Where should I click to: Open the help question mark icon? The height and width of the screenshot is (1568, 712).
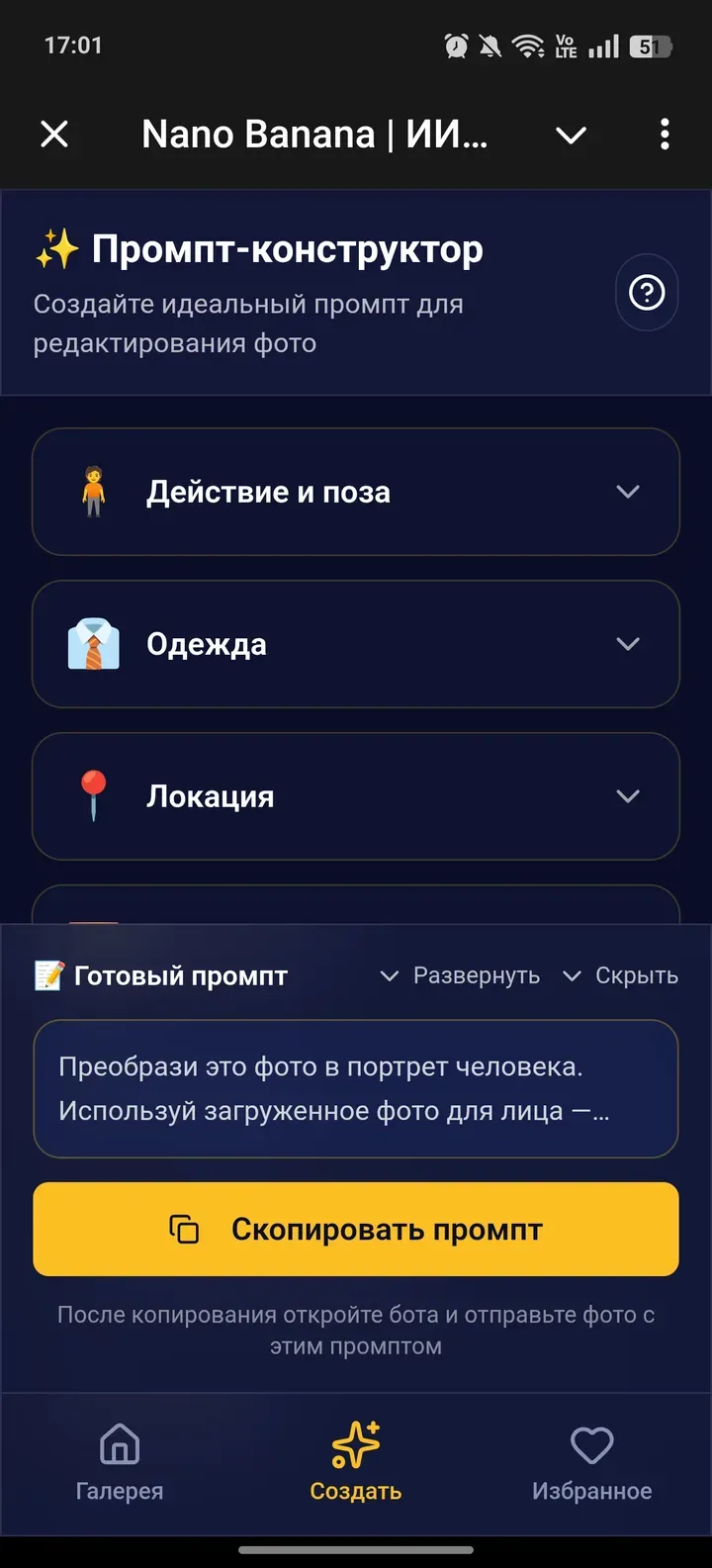pos(647,293)
